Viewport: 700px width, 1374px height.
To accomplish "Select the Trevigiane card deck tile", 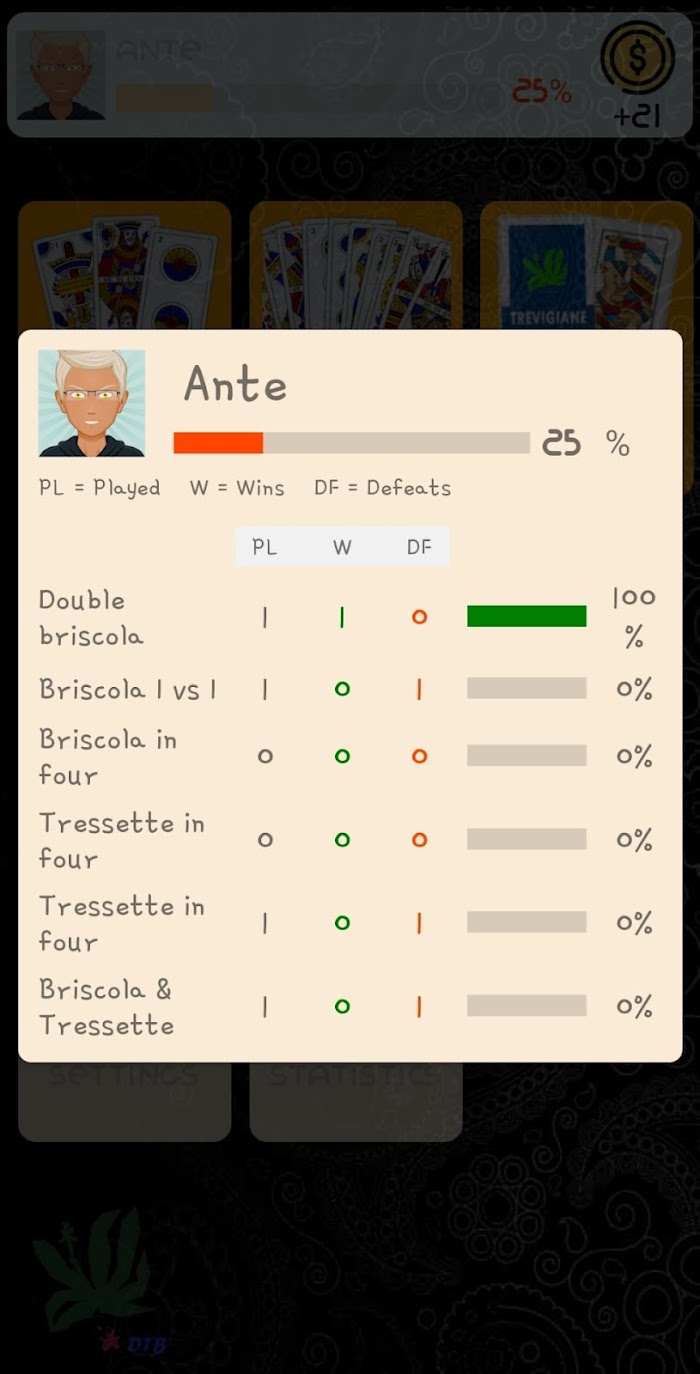I will pos(587,266).
